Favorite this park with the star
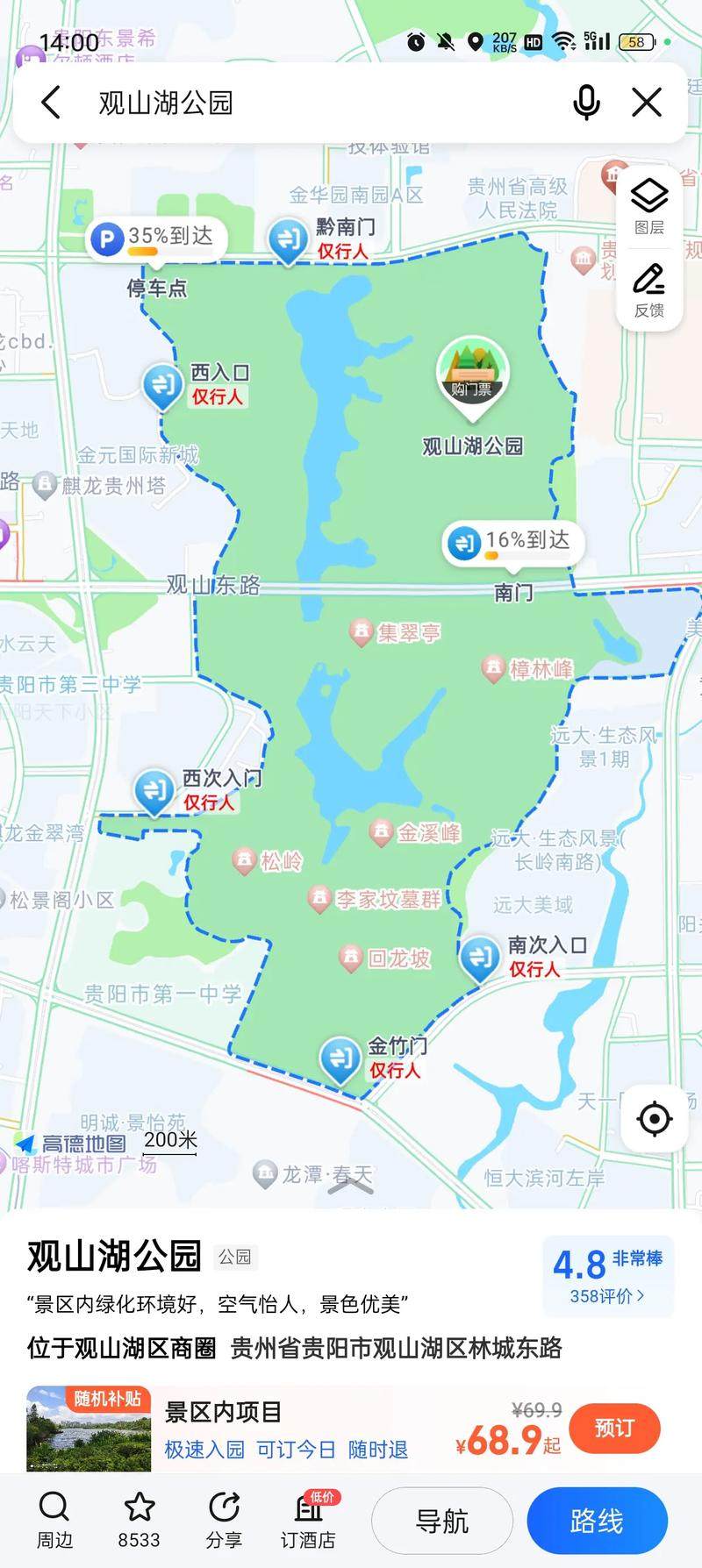 (x=140, y=1520)
